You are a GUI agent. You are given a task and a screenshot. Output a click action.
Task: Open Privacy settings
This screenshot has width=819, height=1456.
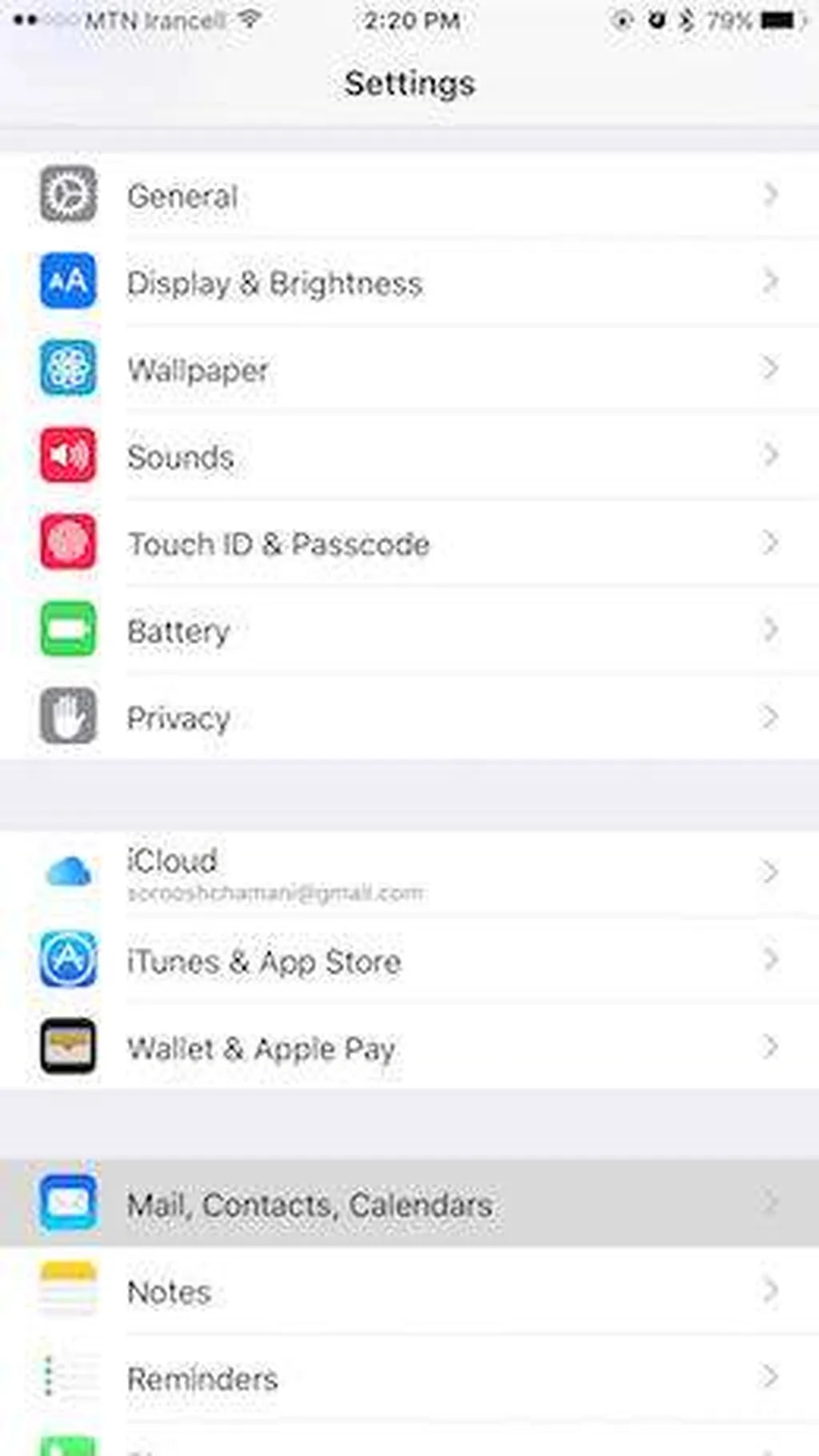click(408, 718)
